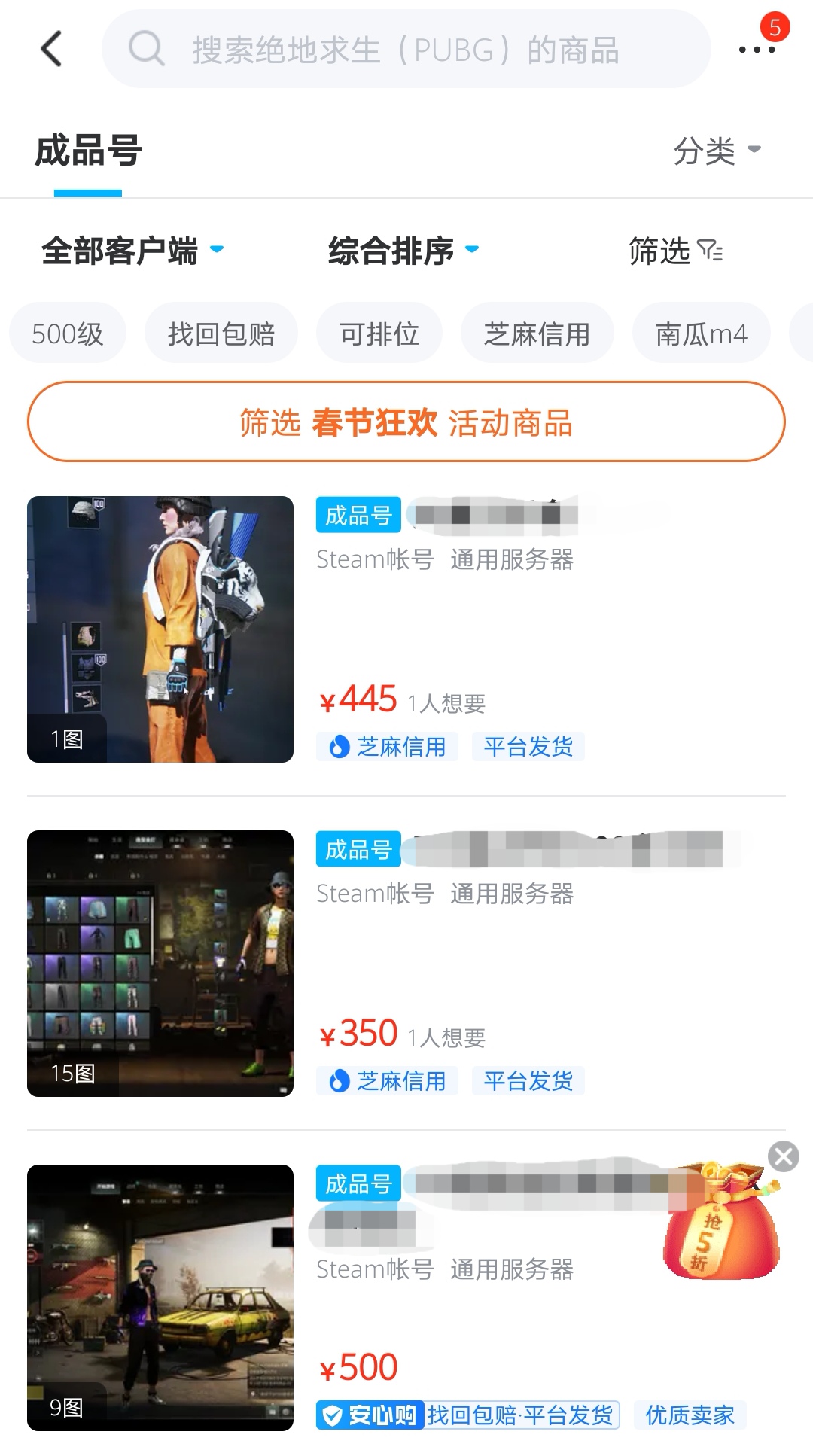Open the 综合排序 sorting dropdown
The height and width of the screenshot is (1456, 813).
(x=403, y=251)
